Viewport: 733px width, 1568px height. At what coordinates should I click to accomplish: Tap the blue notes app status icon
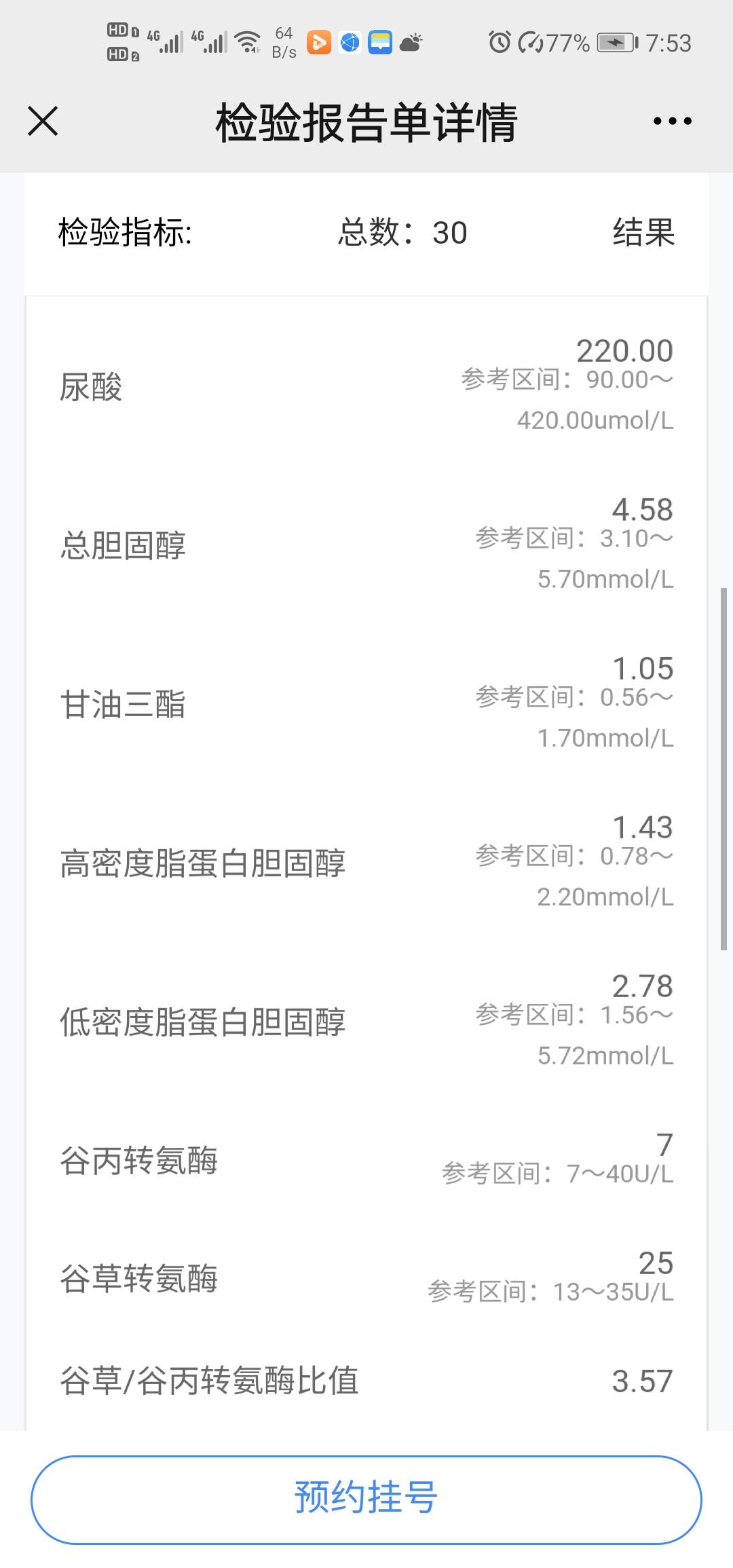coord(380,42)
